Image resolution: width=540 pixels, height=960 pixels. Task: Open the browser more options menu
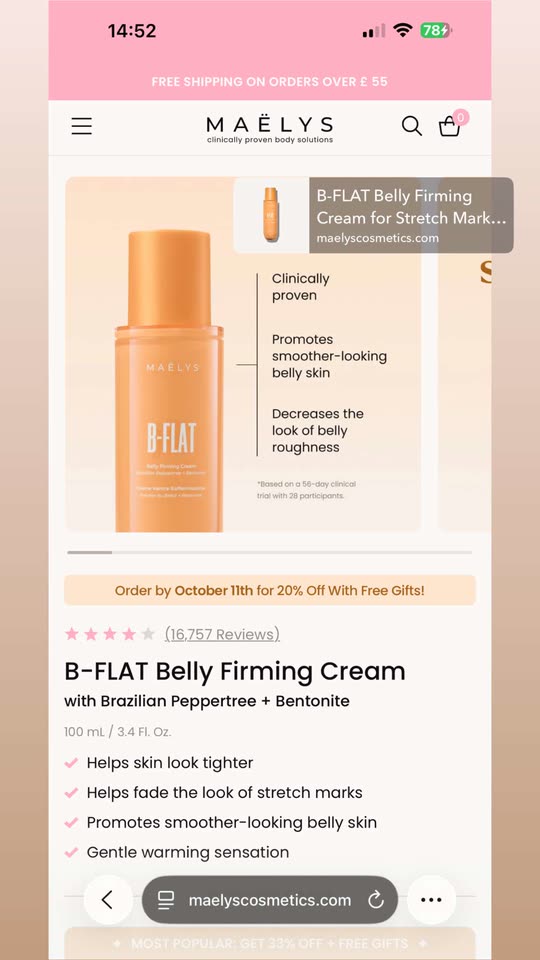(x=431, y=899)
